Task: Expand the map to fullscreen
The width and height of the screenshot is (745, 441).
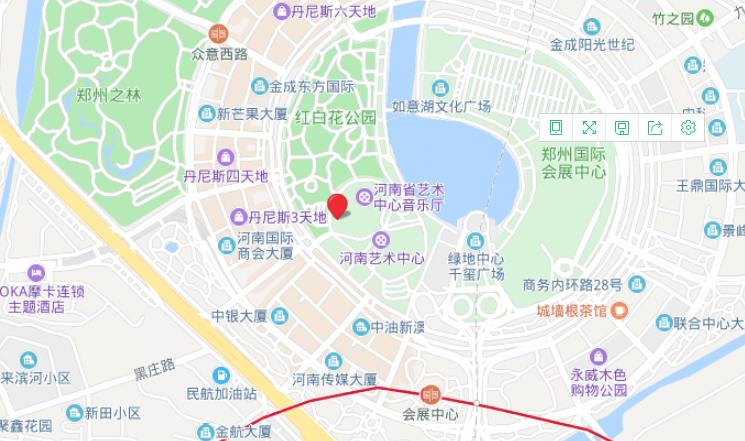Action: point(589,127)
